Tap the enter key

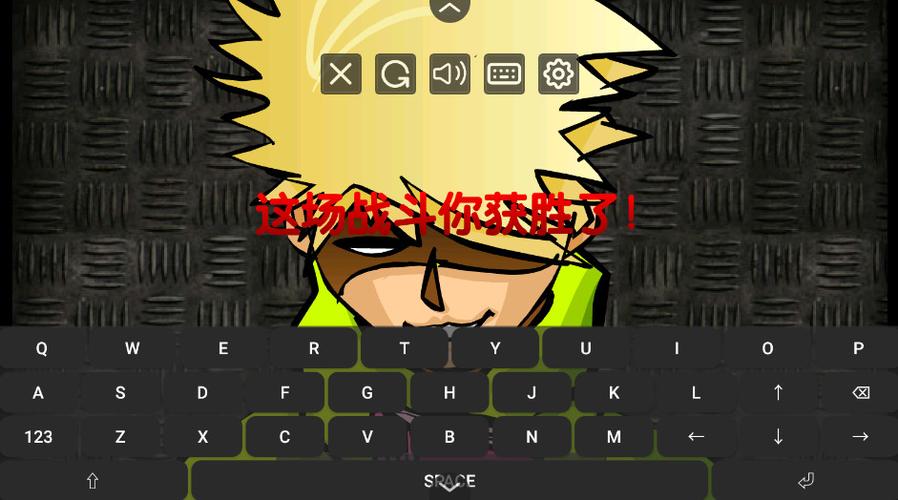805,481
